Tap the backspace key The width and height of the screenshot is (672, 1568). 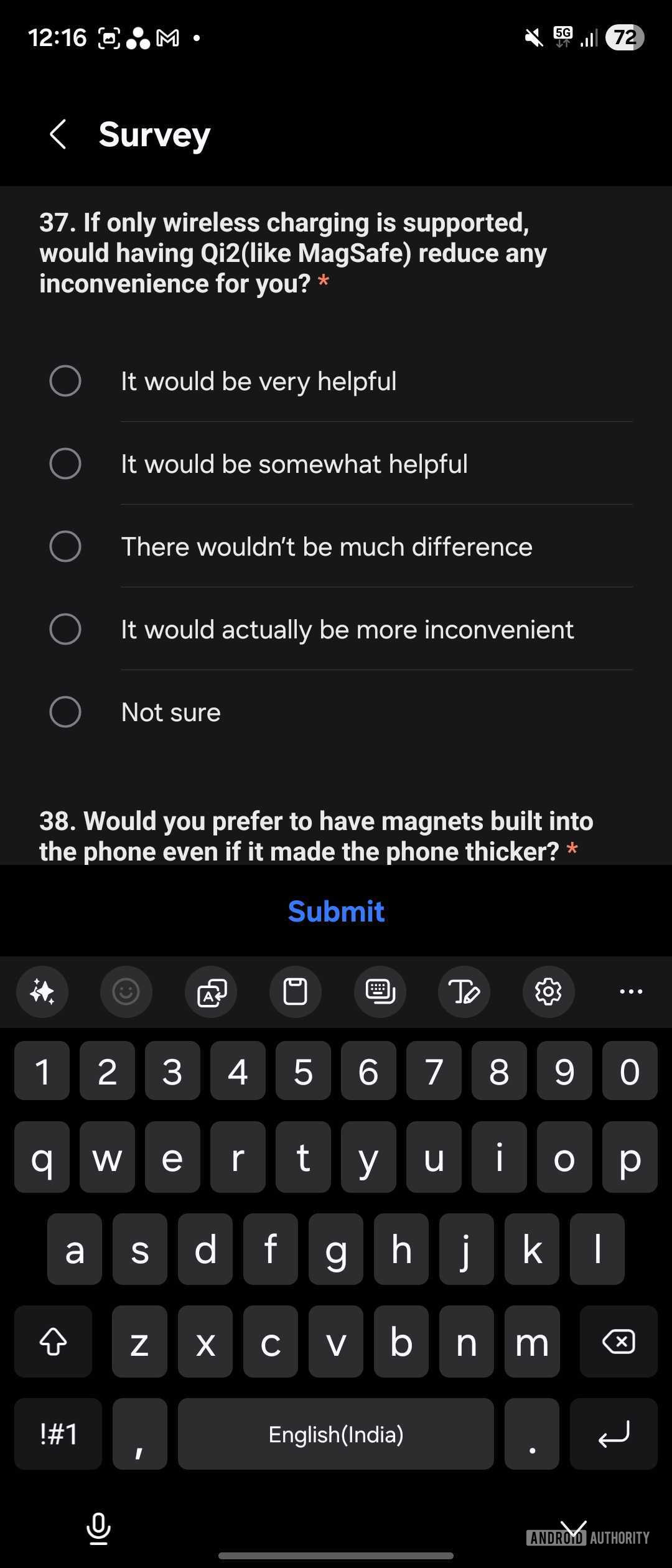pos(618,1342)
